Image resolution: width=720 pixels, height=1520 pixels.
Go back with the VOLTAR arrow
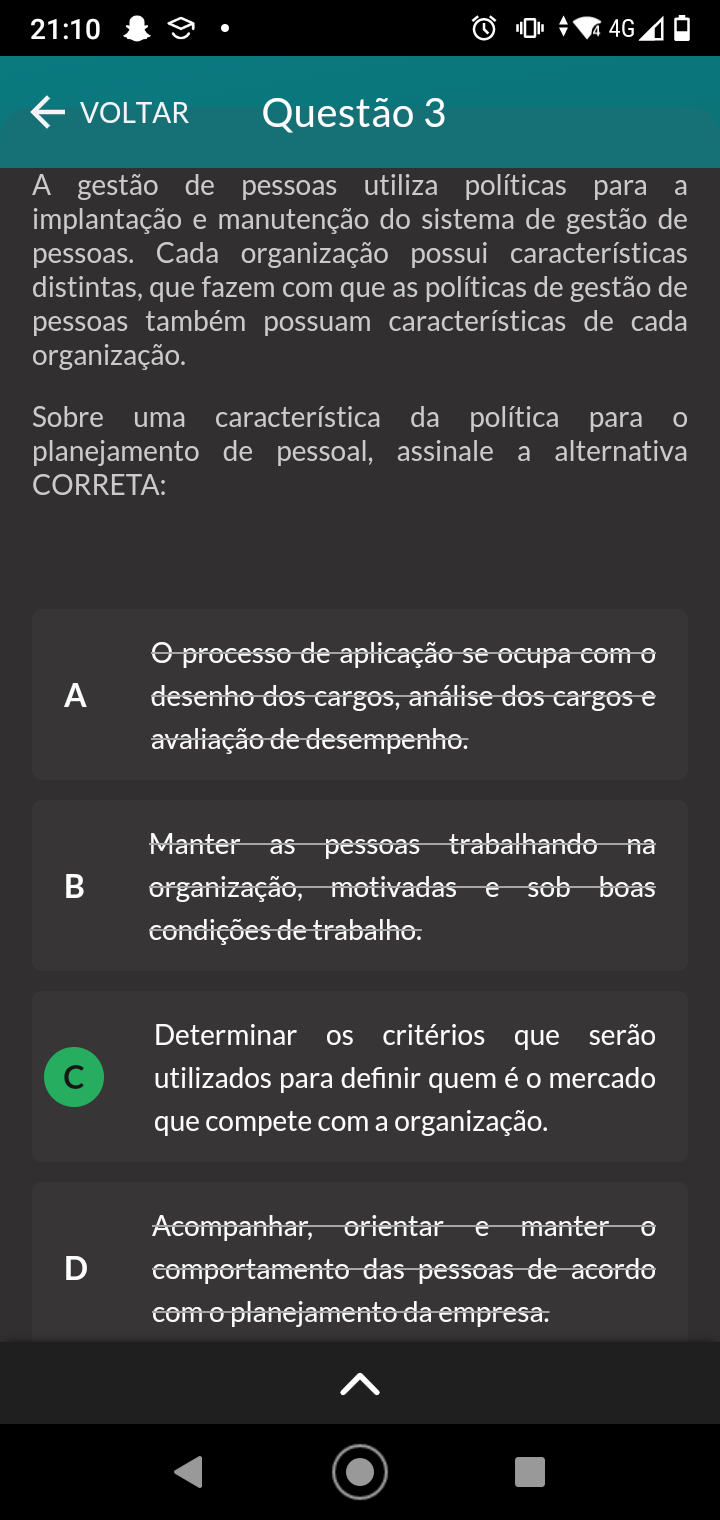tap(109, 113)
